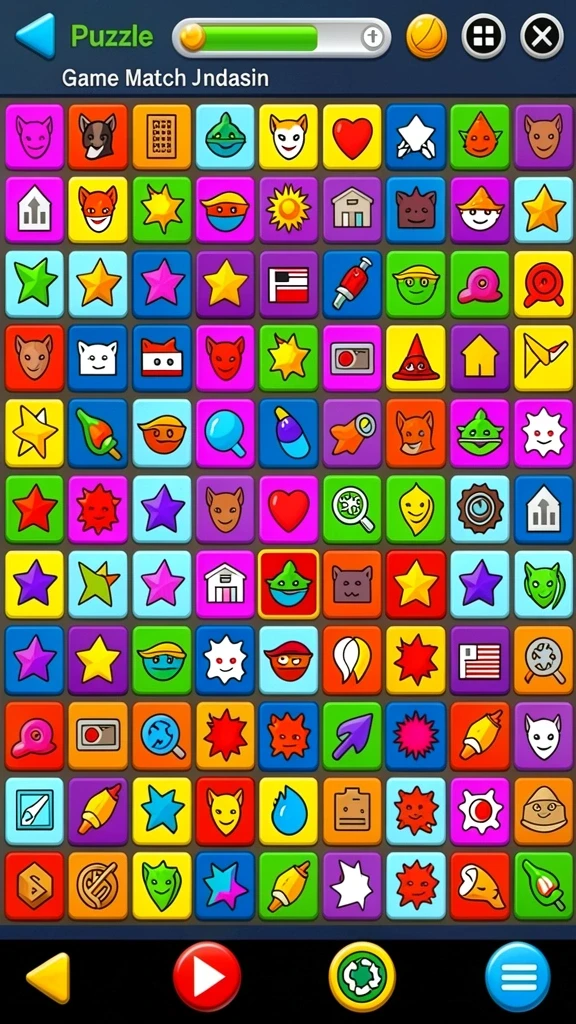Pick the red witch hat tile
576x1024 pixels.
coord(415,359)
